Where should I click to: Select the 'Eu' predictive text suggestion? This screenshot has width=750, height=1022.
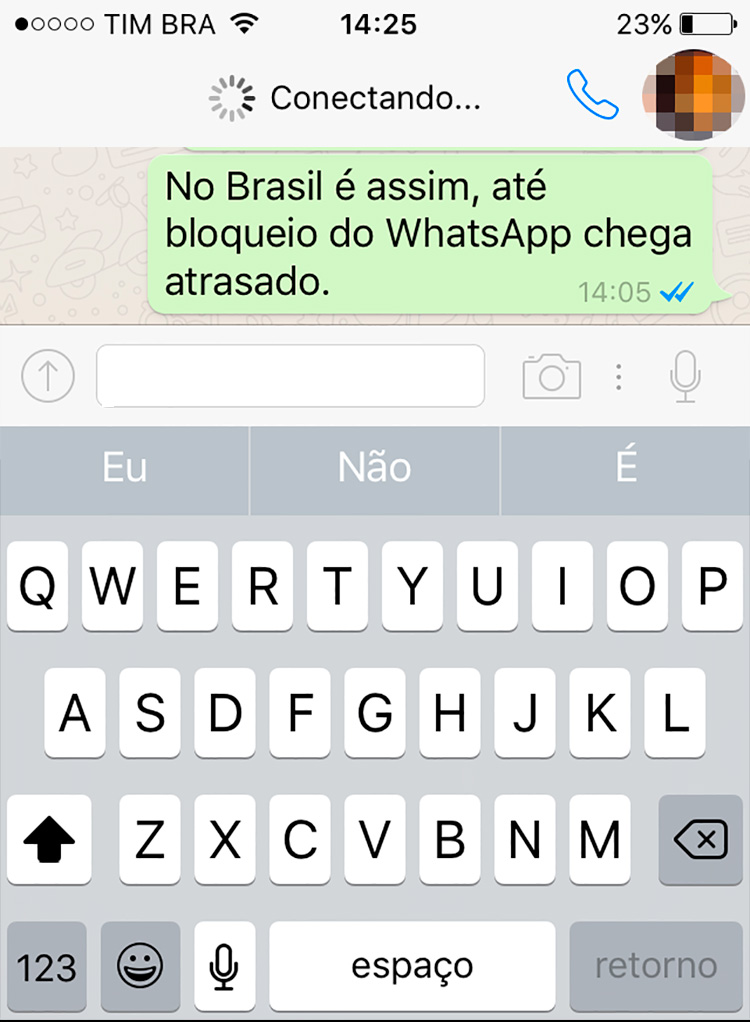124,467
